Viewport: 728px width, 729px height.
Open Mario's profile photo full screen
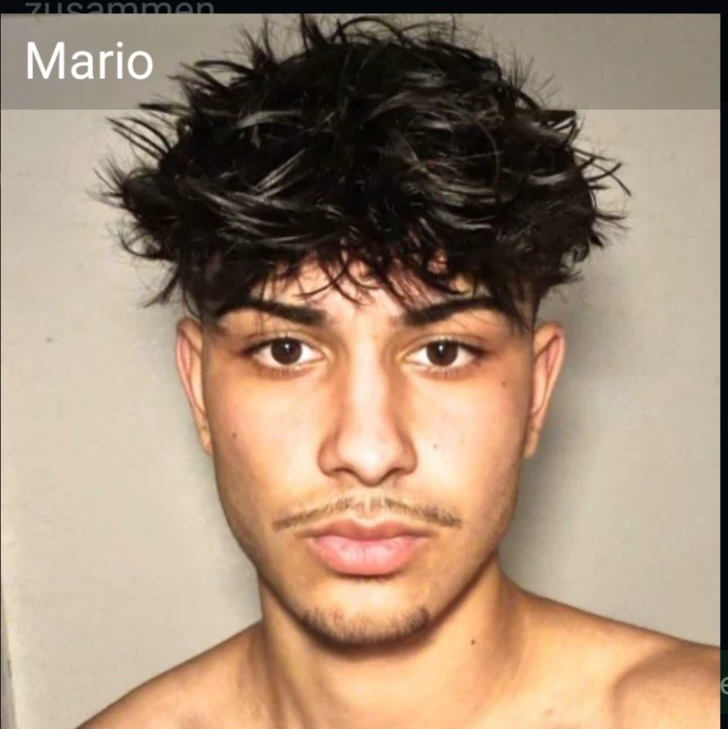point(364,400)
